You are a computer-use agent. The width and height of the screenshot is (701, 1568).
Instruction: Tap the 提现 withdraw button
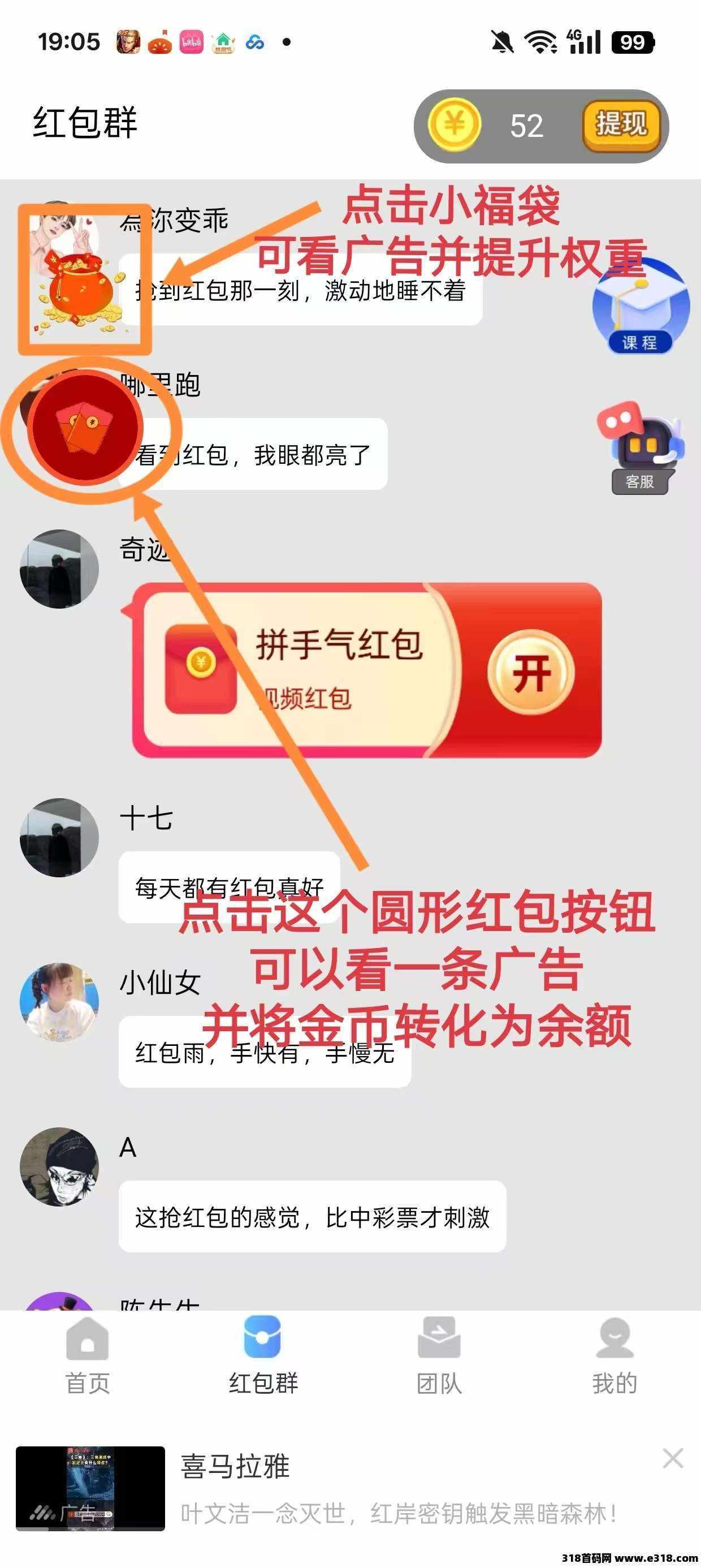click(x=621, y=126)
